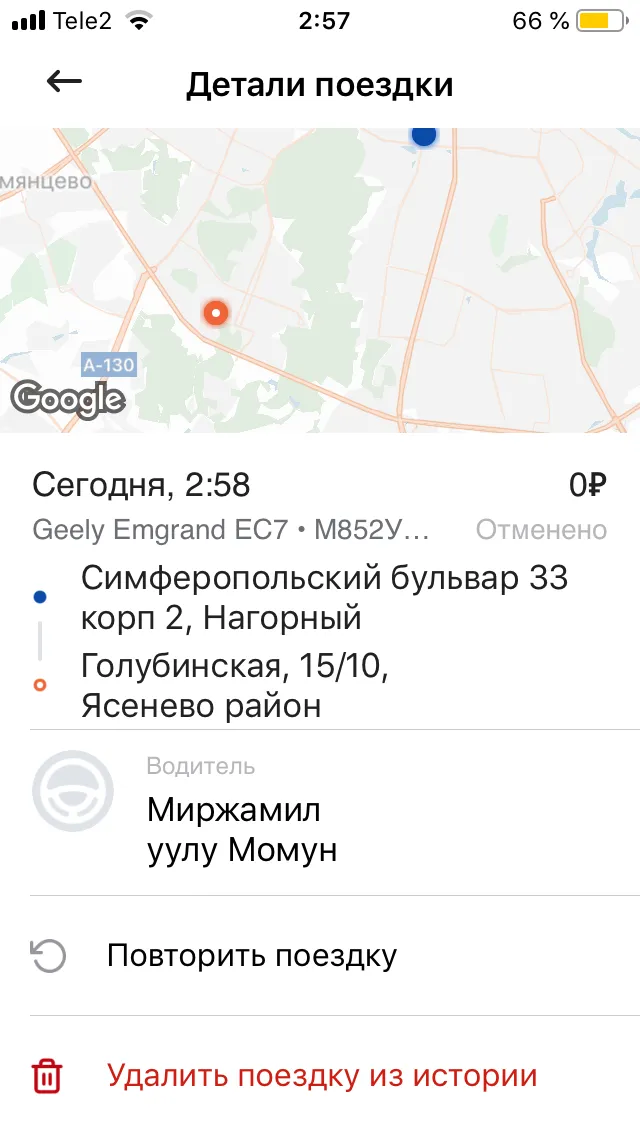Open the trip route map
Viewport: 640px width, 1136px height.
point(320,280)
